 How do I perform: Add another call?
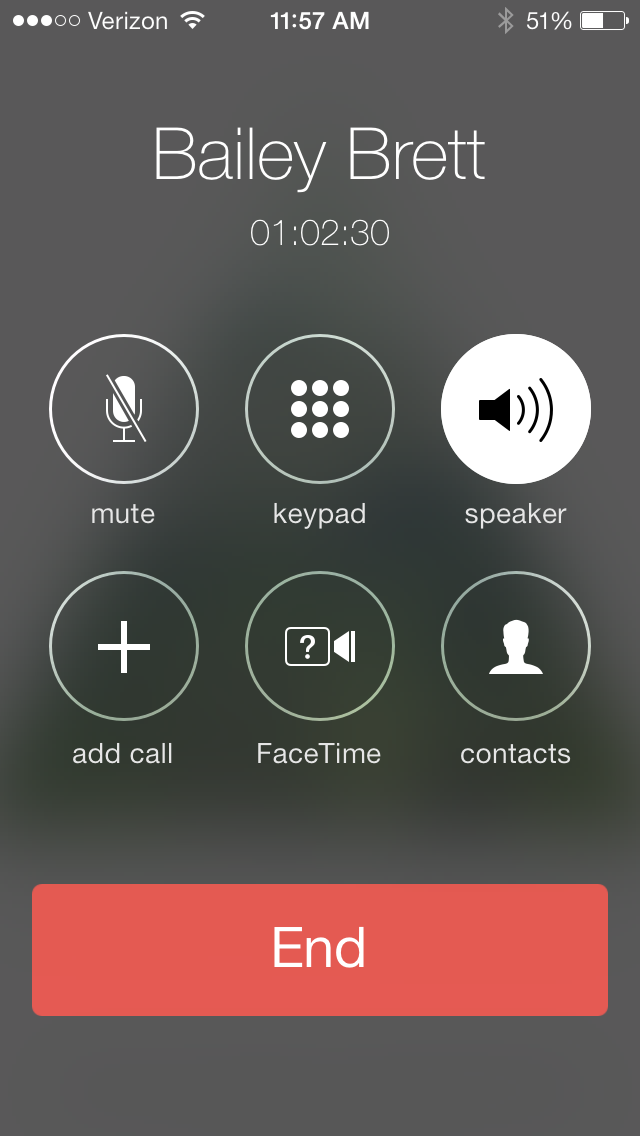[124, 646]
